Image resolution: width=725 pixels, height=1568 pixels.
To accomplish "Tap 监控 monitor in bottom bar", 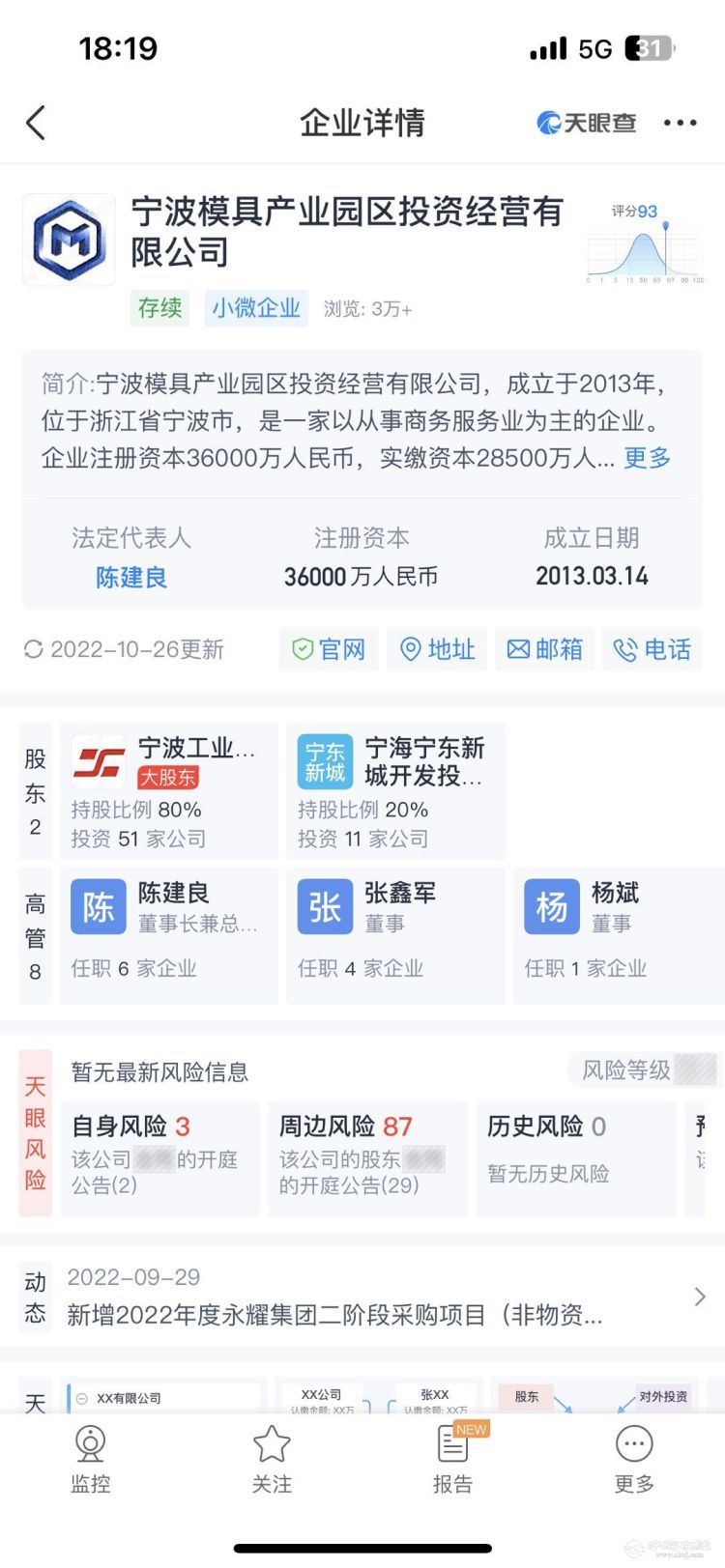I will pos(91,1460).
